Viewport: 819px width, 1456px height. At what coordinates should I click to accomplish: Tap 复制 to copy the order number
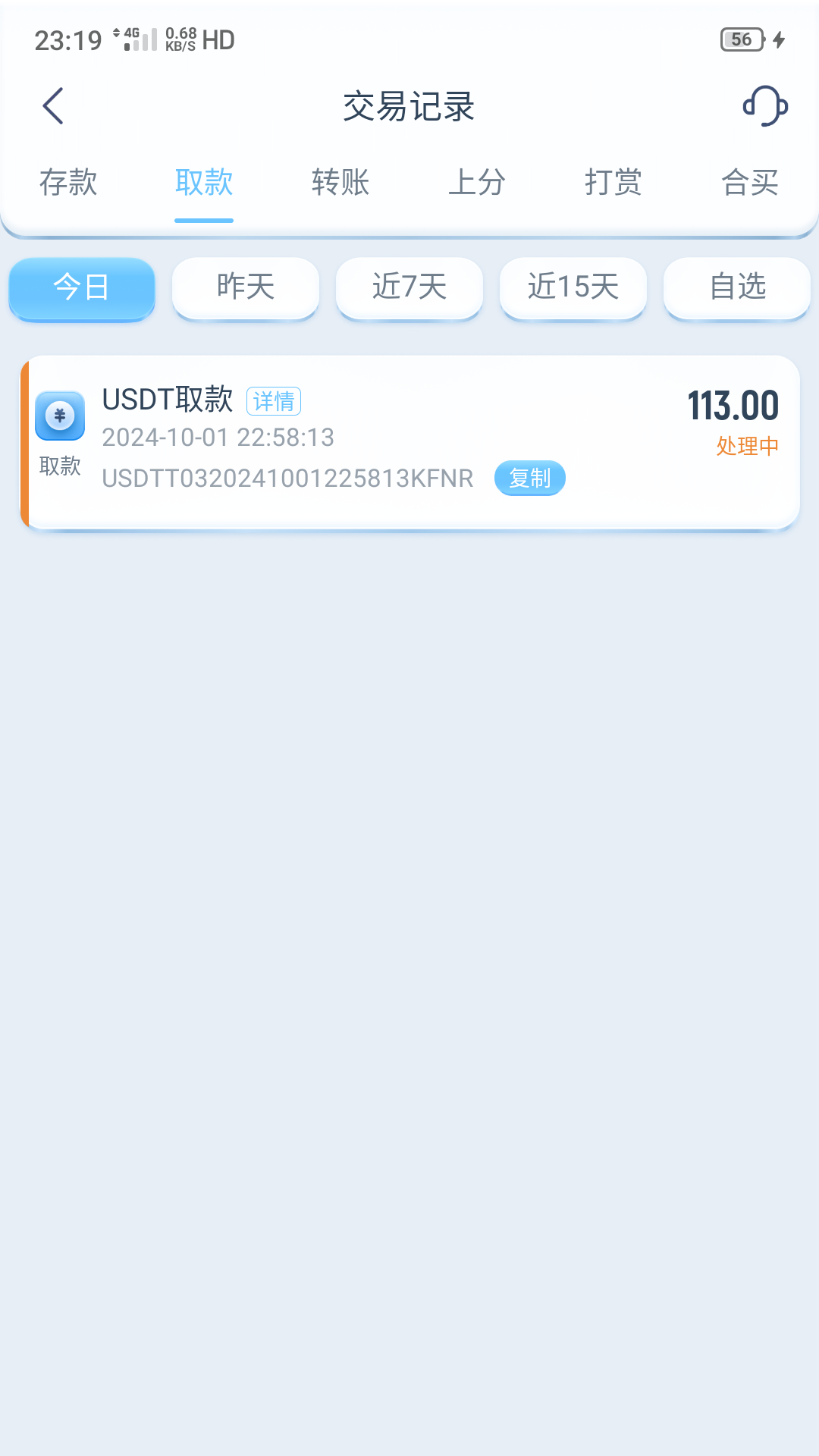click(530, 478)
